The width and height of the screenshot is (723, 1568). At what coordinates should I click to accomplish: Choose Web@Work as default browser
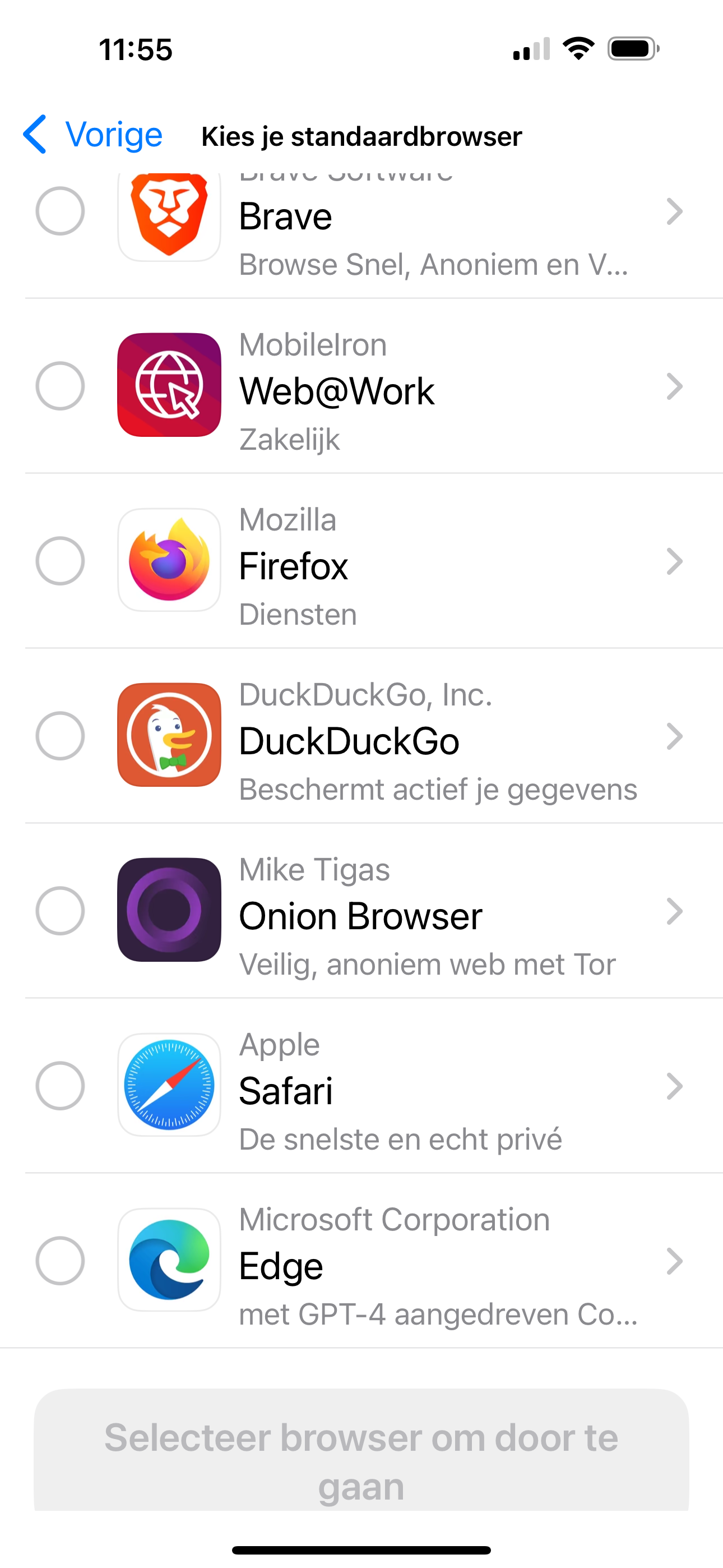tap(59, 386)
